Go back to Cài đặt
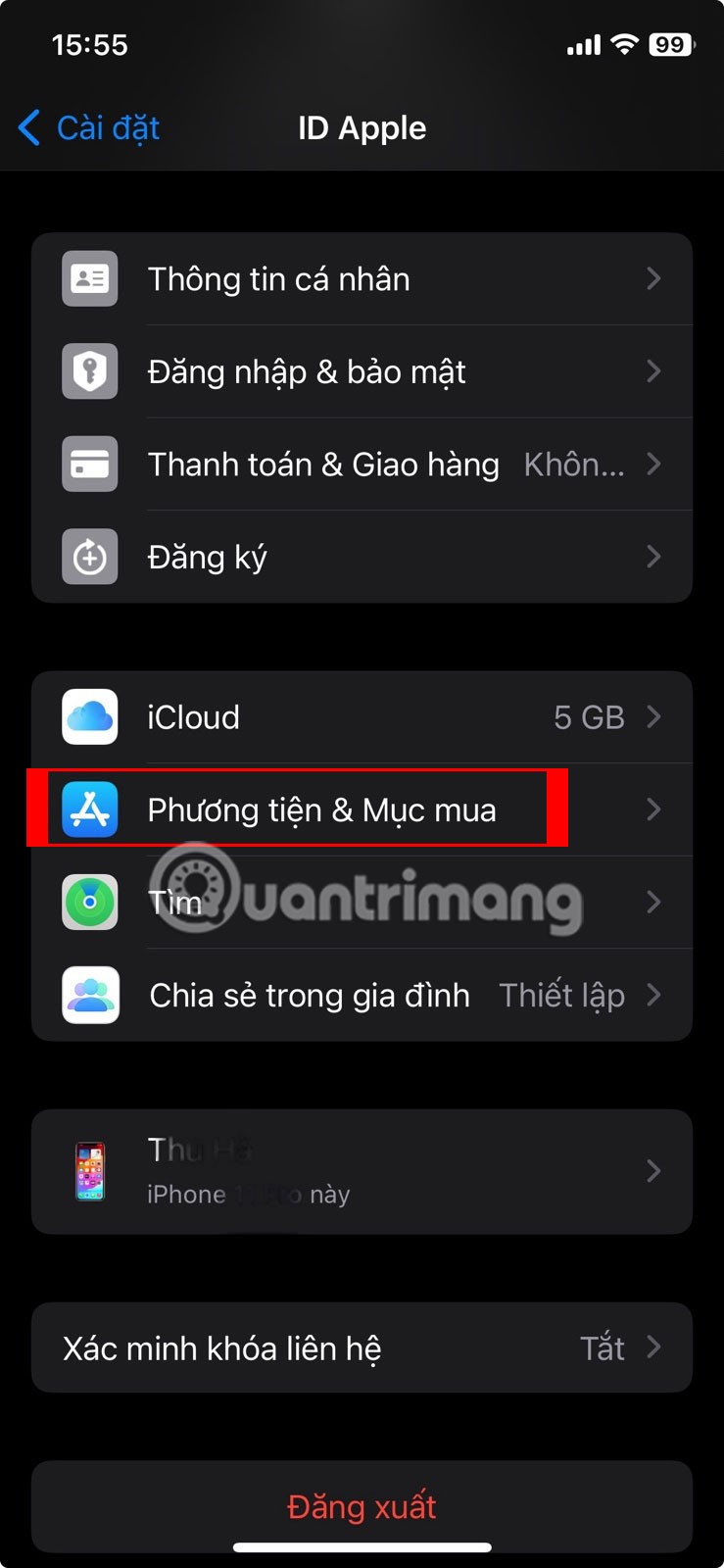724x1568 pixels. [x=89, y=128]
